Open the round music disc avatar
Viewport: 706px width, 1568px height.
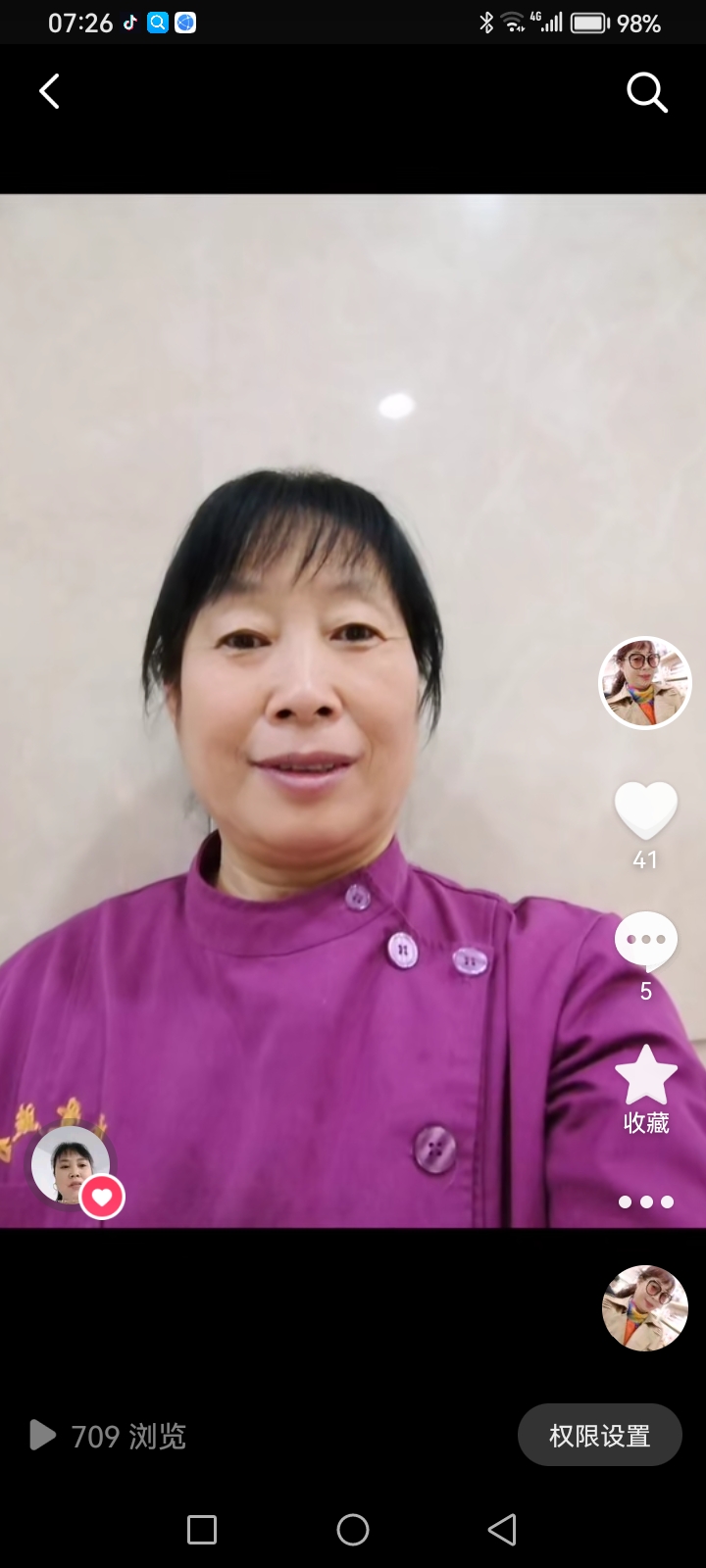(x=644, y=1308)
